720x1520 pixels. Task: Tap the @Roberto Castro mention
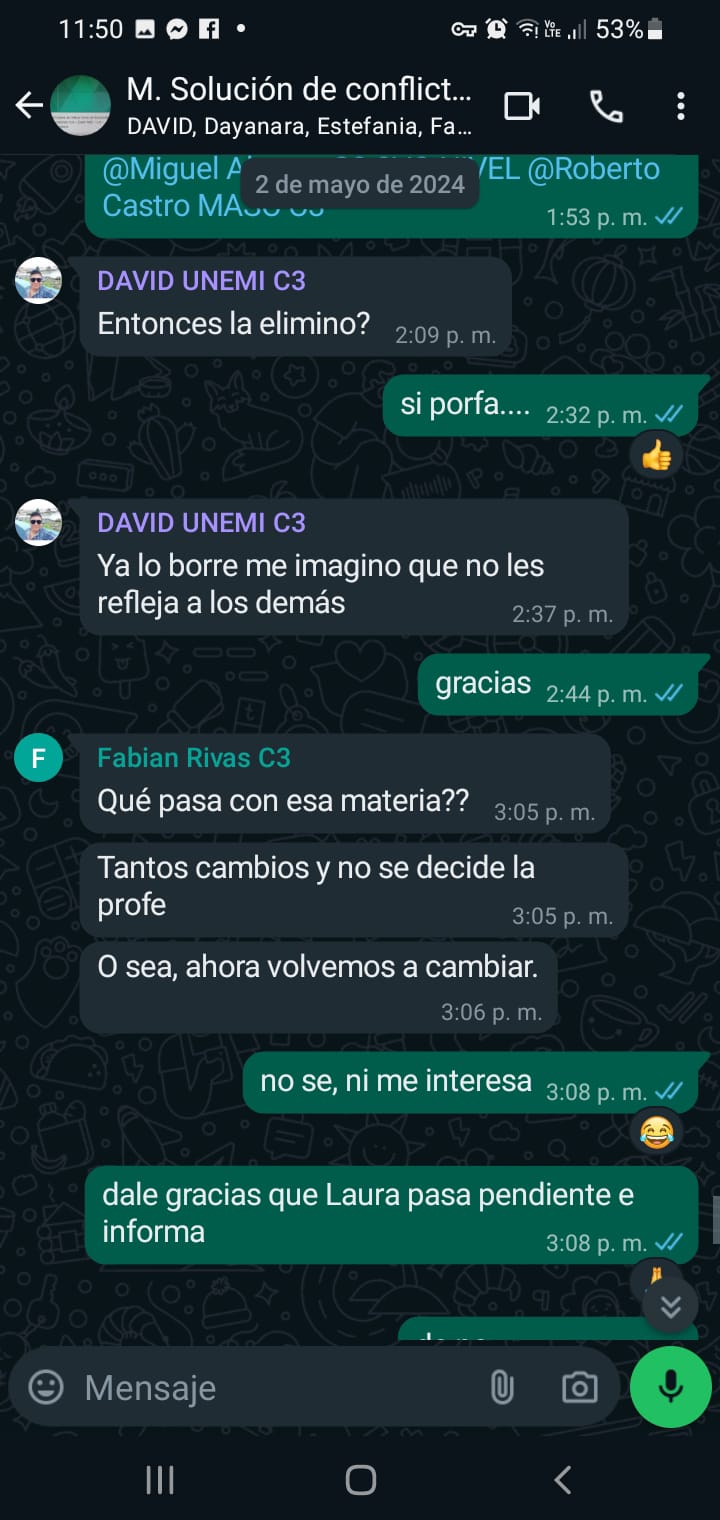594,169
